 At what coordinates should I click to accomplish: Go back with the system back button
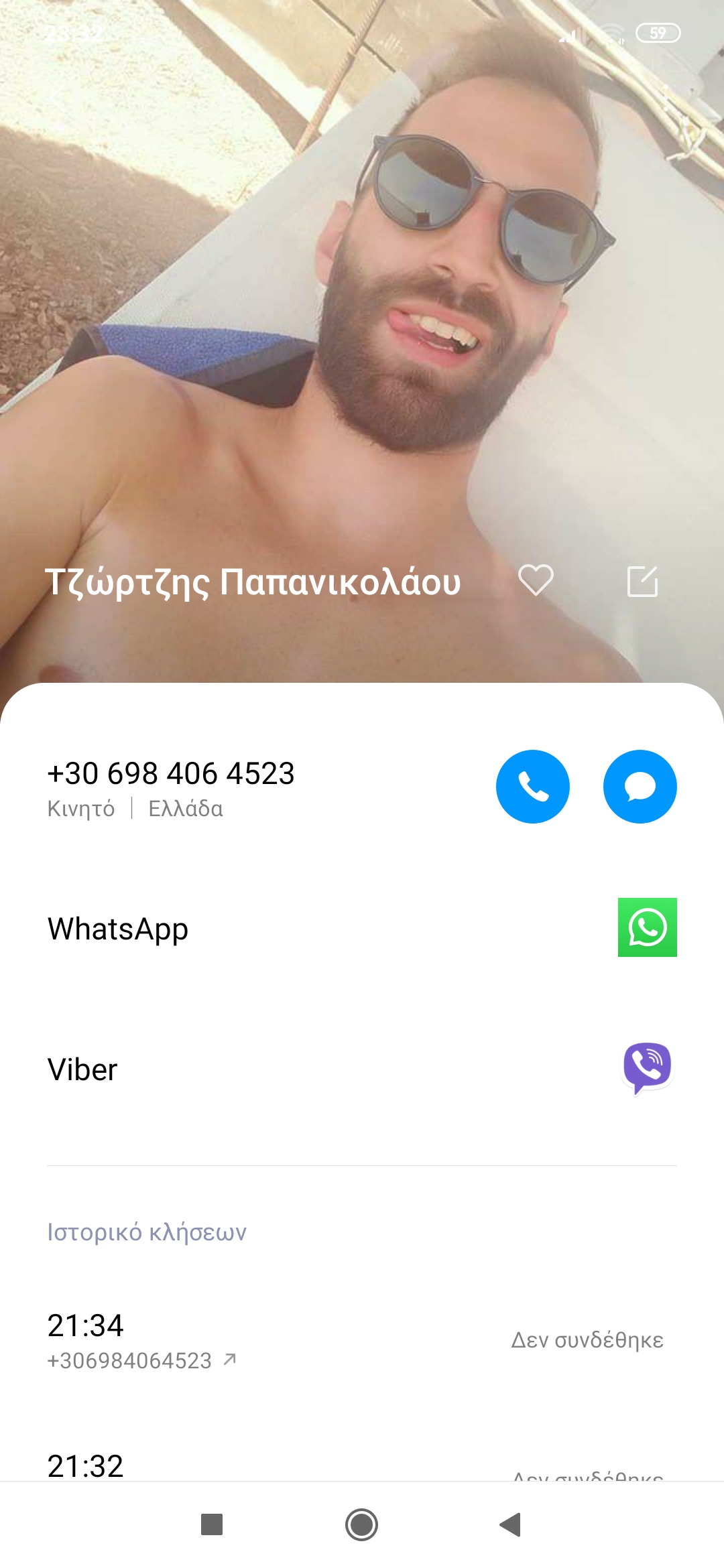[x=511, y=1524]
